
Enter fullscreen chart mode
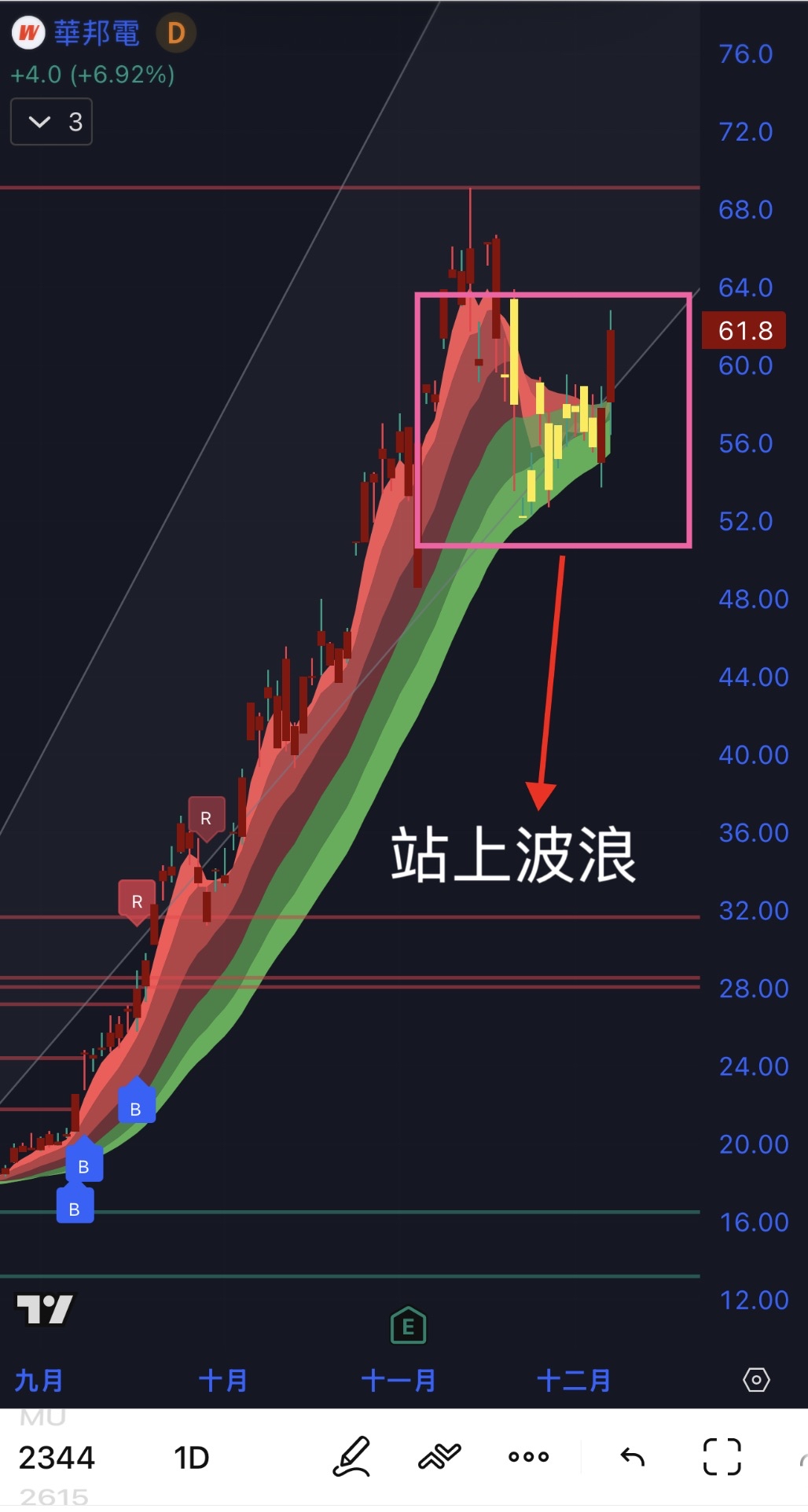click(x=722, y=1457)
